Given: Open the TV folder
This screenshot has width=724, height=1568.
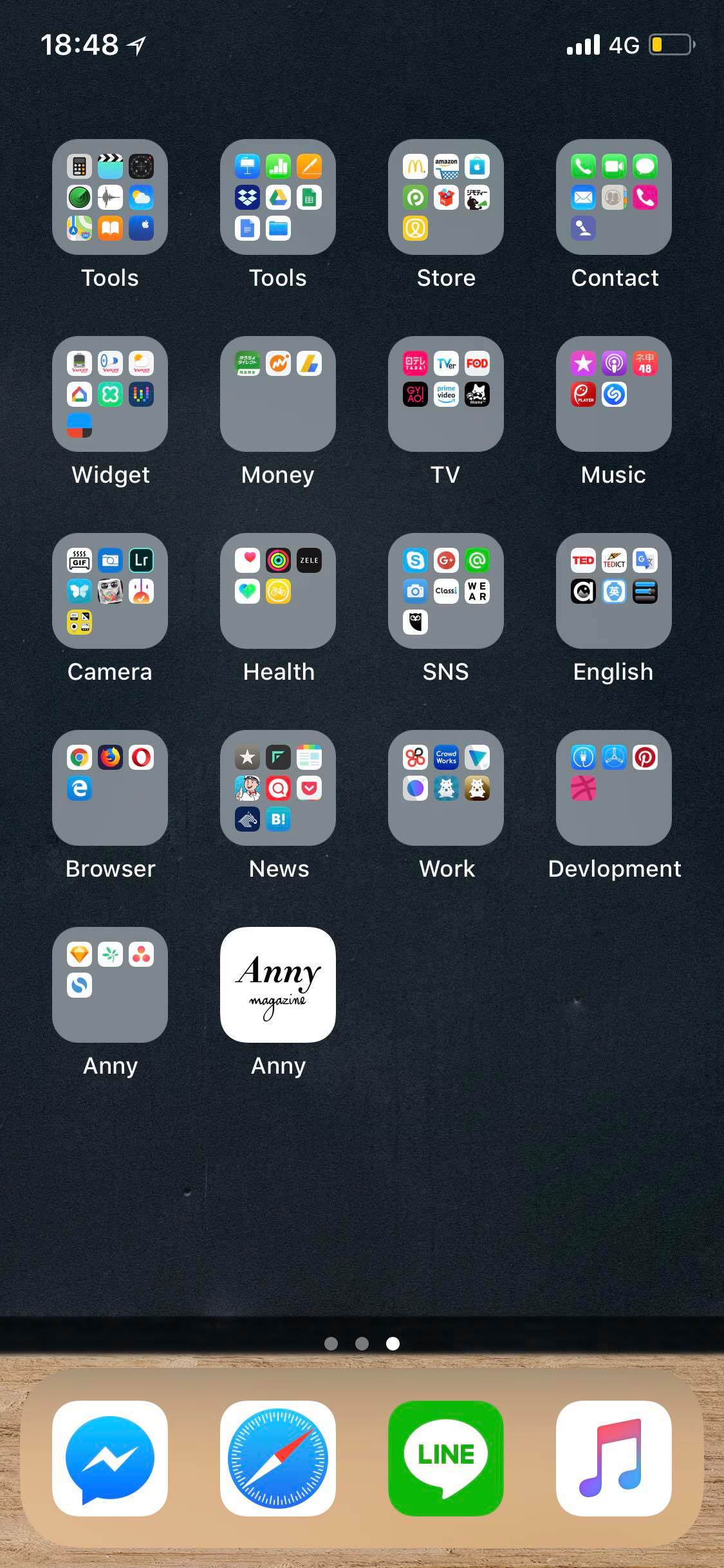Looking at the screenshot, I should (445, 394).
